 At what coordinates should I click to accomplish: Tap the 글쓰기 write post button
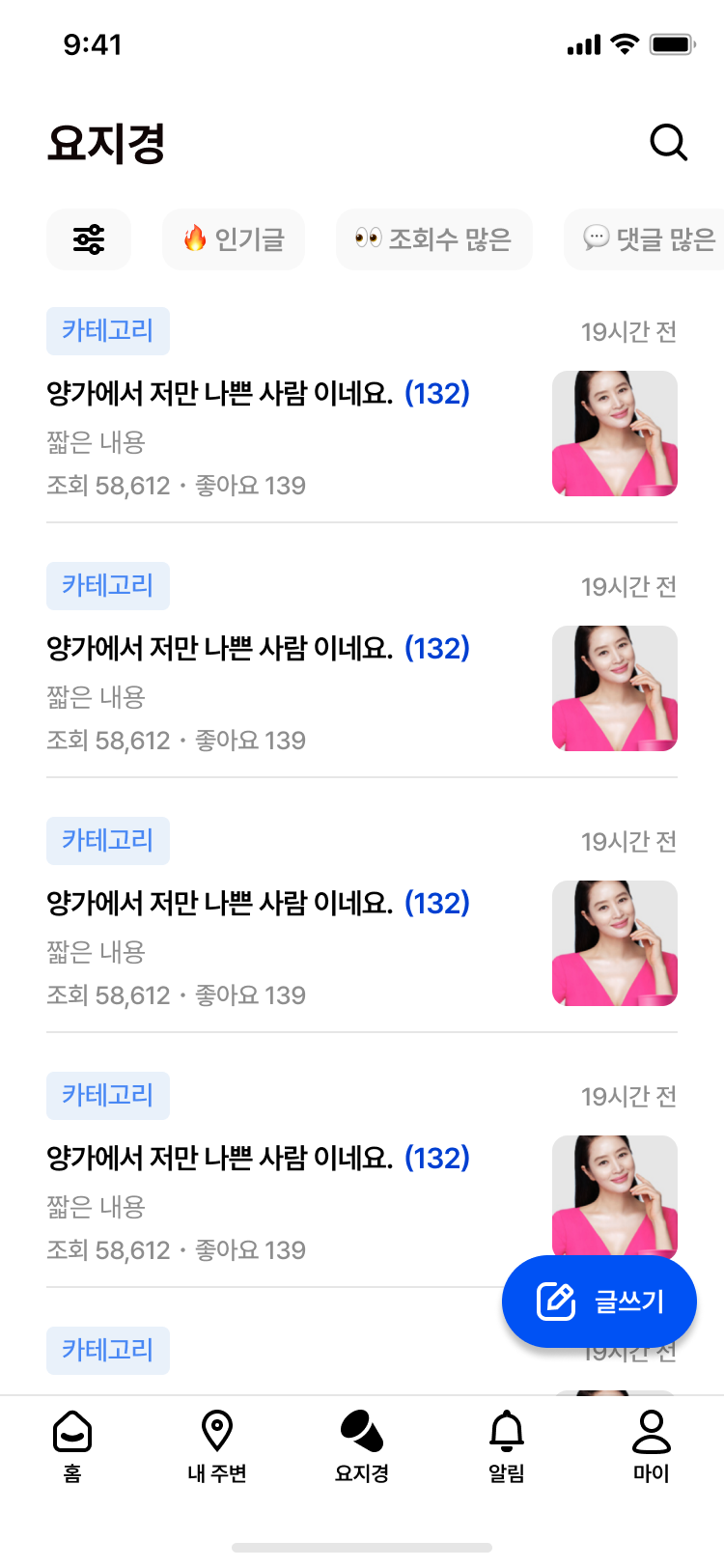click(x=599, y=1302)
